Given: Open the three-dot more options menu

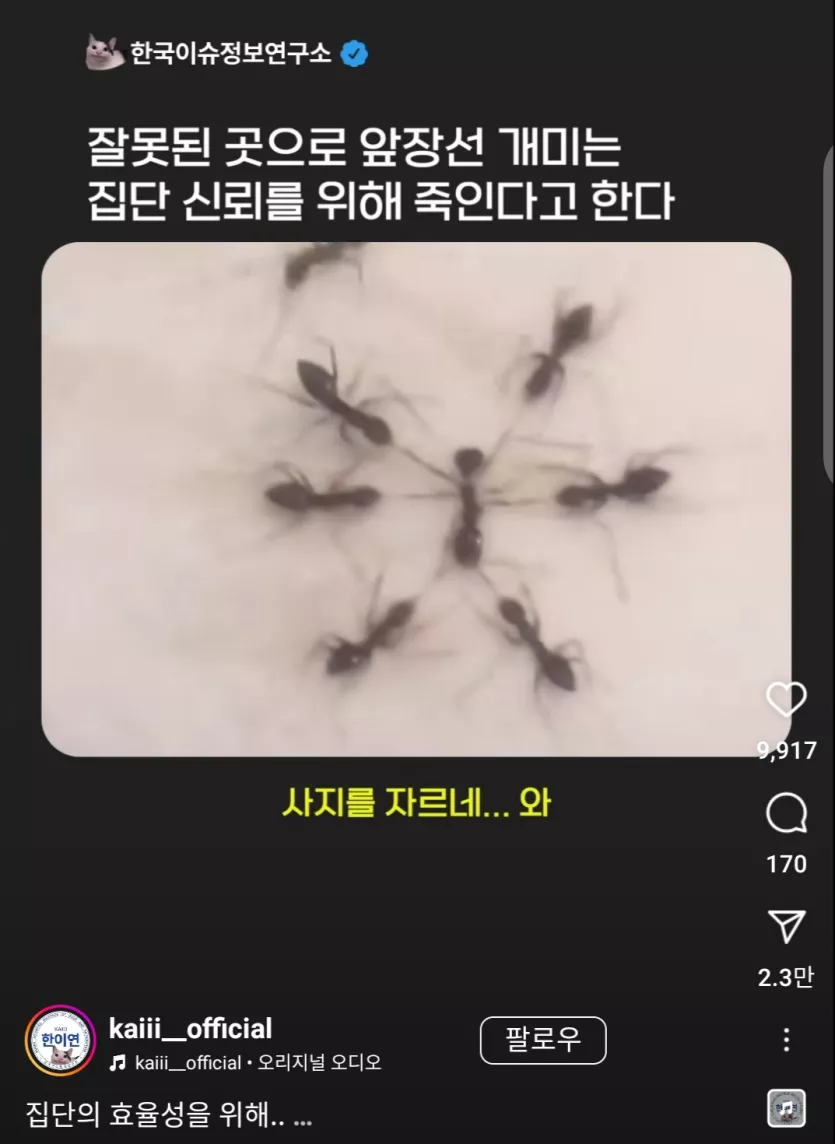Looking at the screenshot, I should coord(786,1039).
